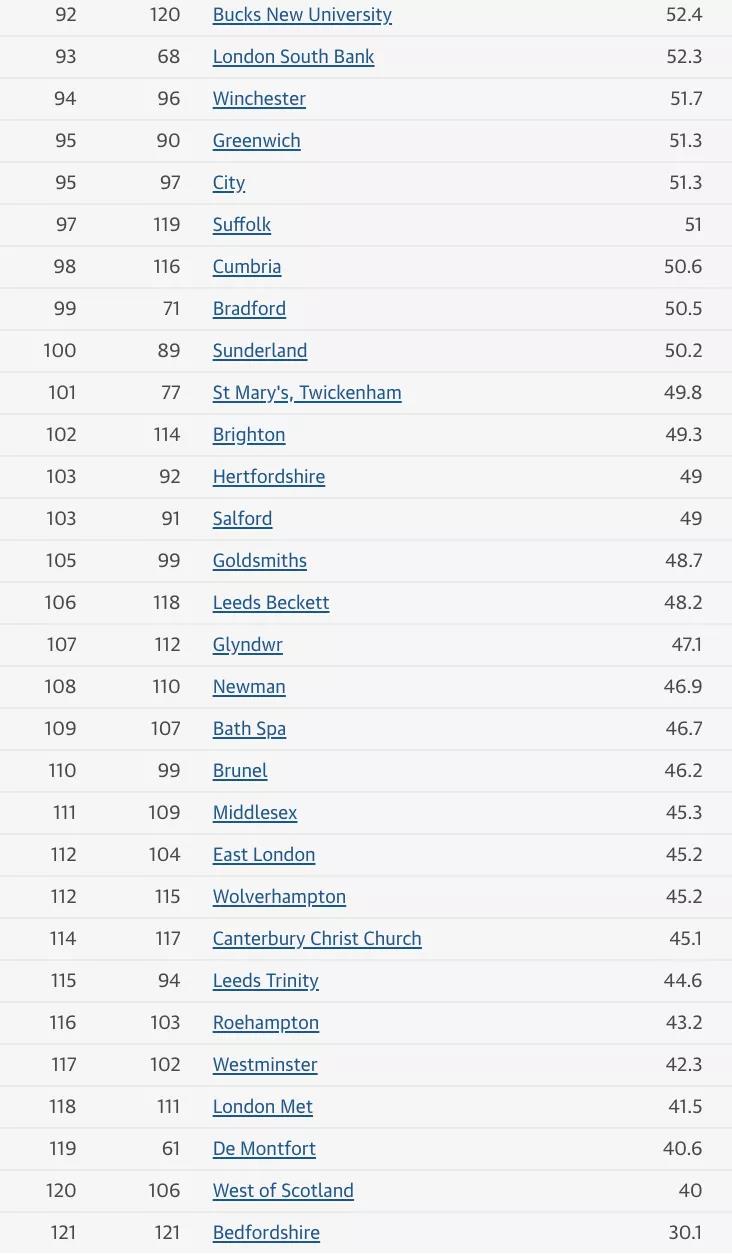Tap the Goldsmiths link
The height and width of the screenshot is (1255, 732).
(259, 561)
